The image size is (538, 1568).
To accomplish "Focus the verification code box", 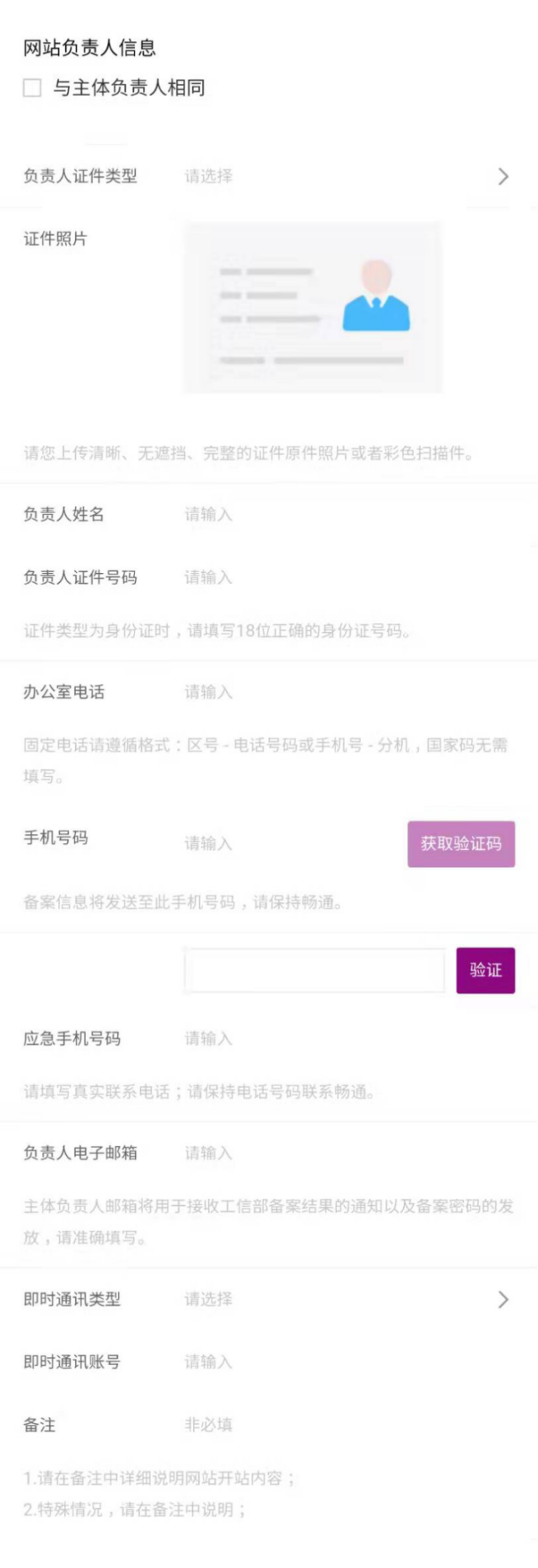I will pyautogui.click(x=315, y=970).
